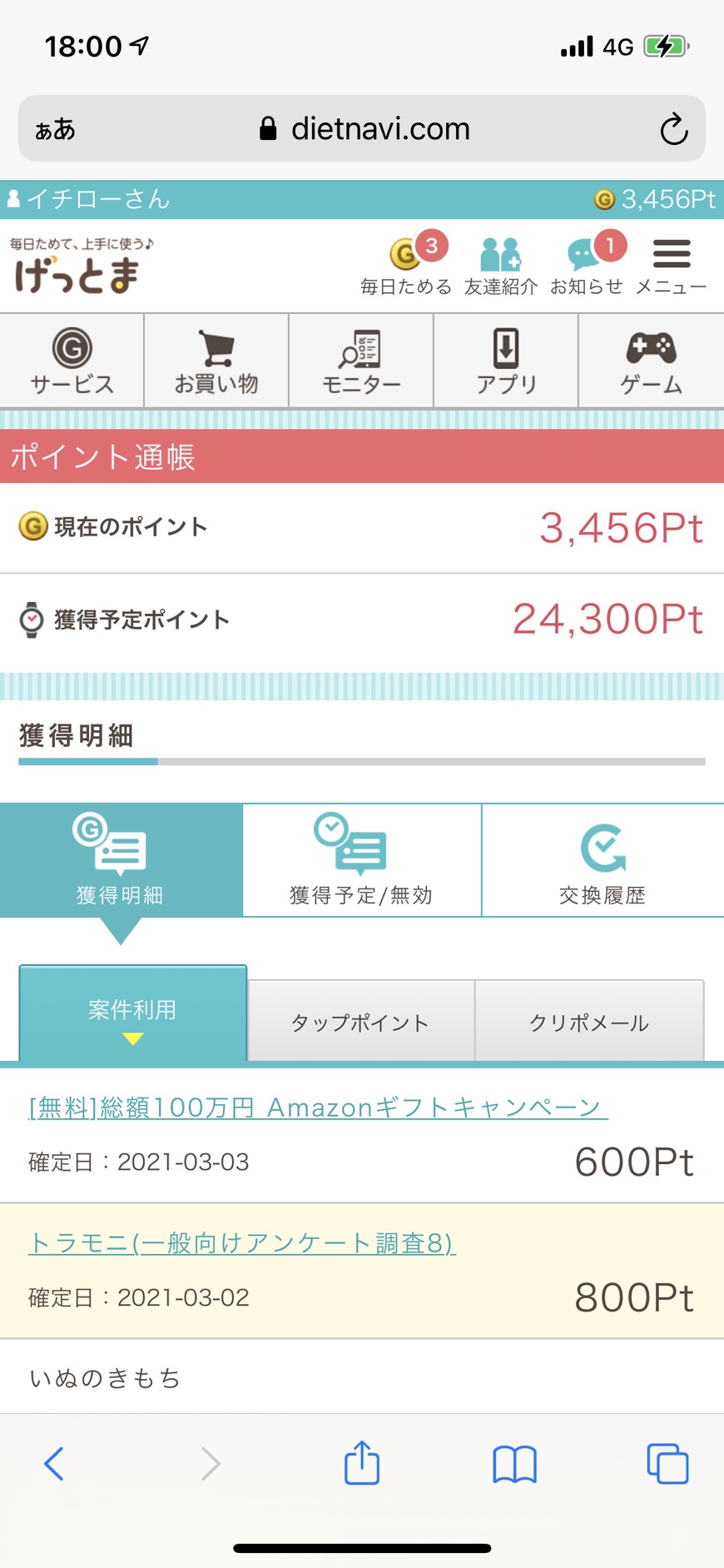724x1568 pixels.
Task: Switch to the 獲得予定/無効 tab
Action: pos(362,860)
